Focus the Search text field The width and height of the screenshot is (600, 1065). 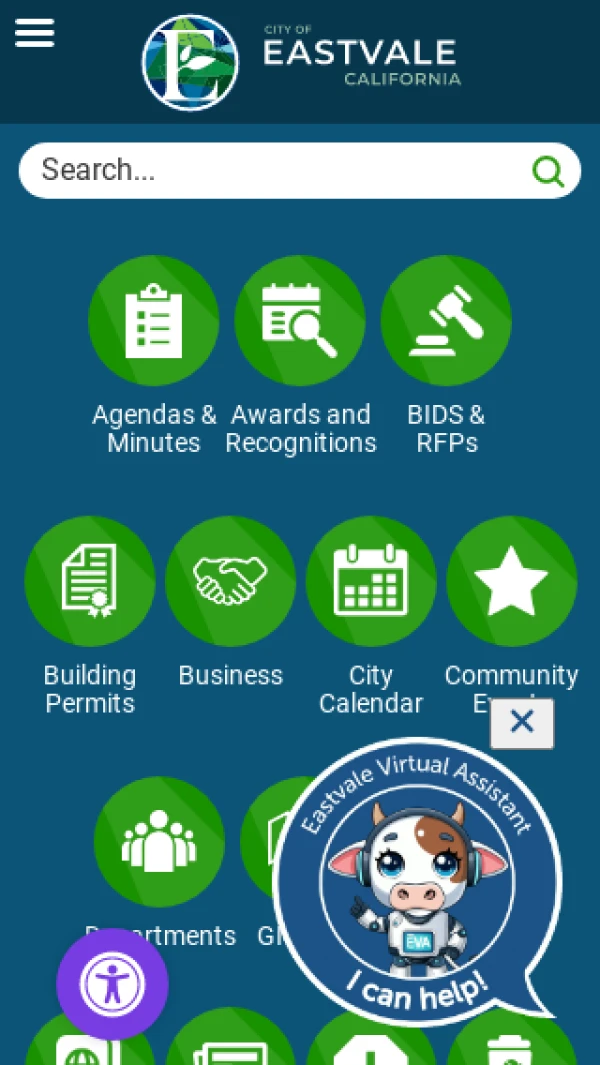point(280,170)
